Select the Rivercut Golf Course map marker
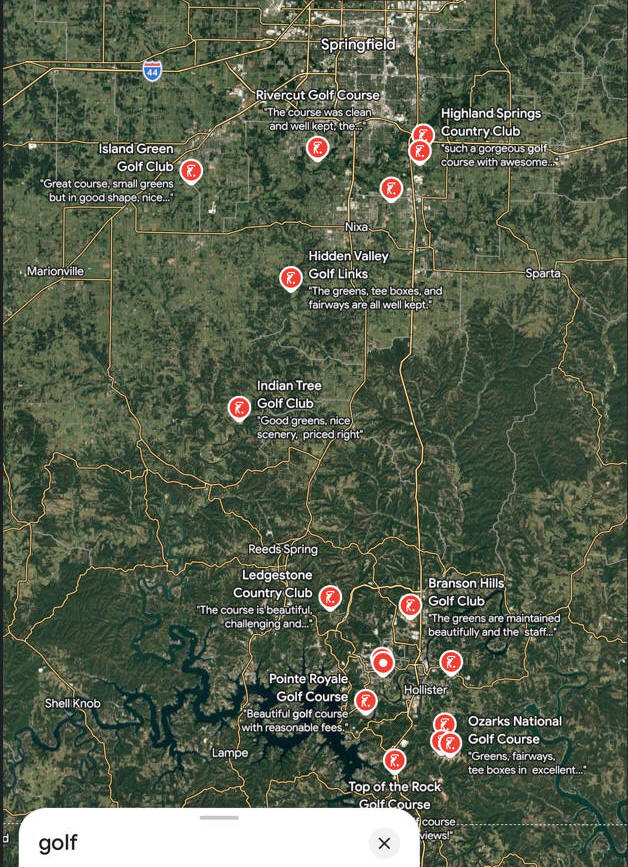 317,148
